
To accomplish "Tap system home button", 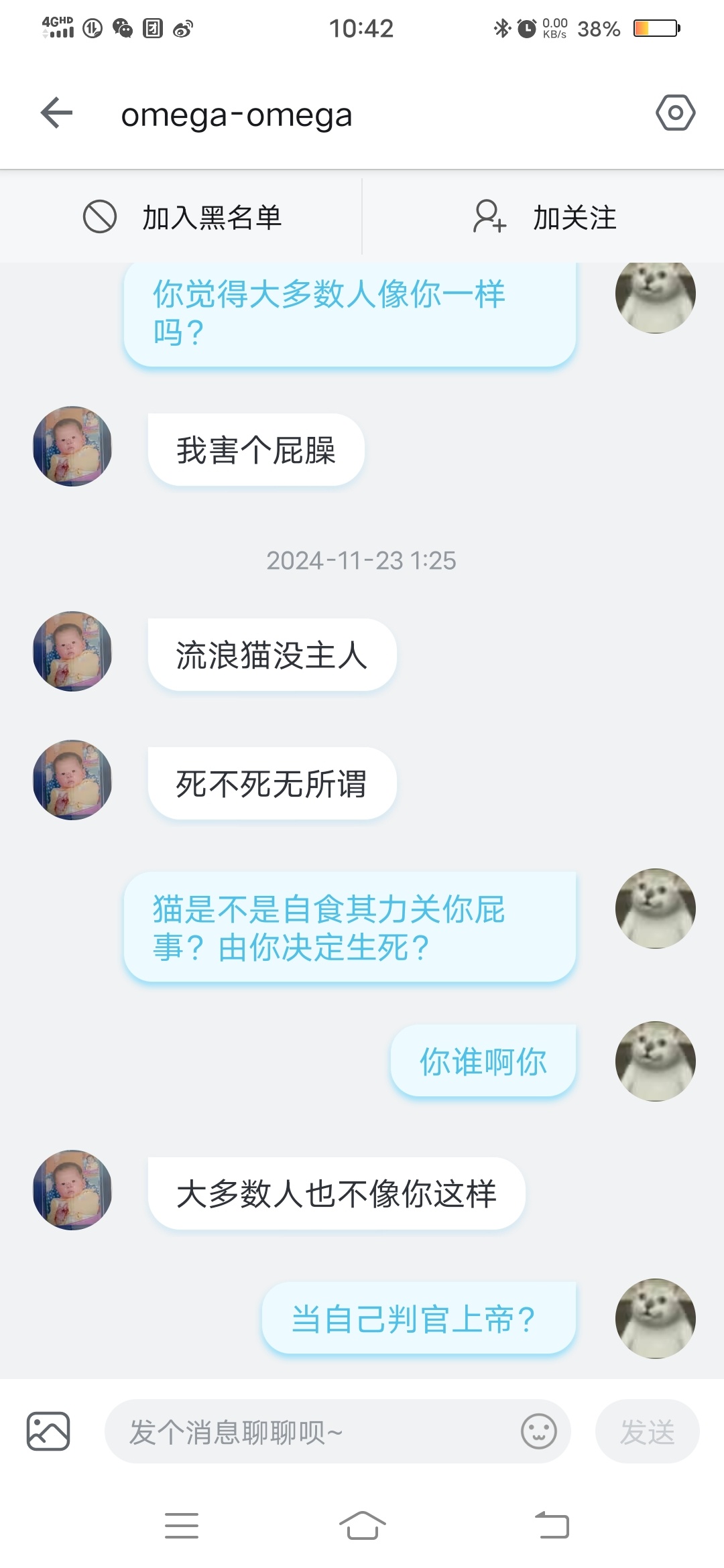I will [362, 1526].
